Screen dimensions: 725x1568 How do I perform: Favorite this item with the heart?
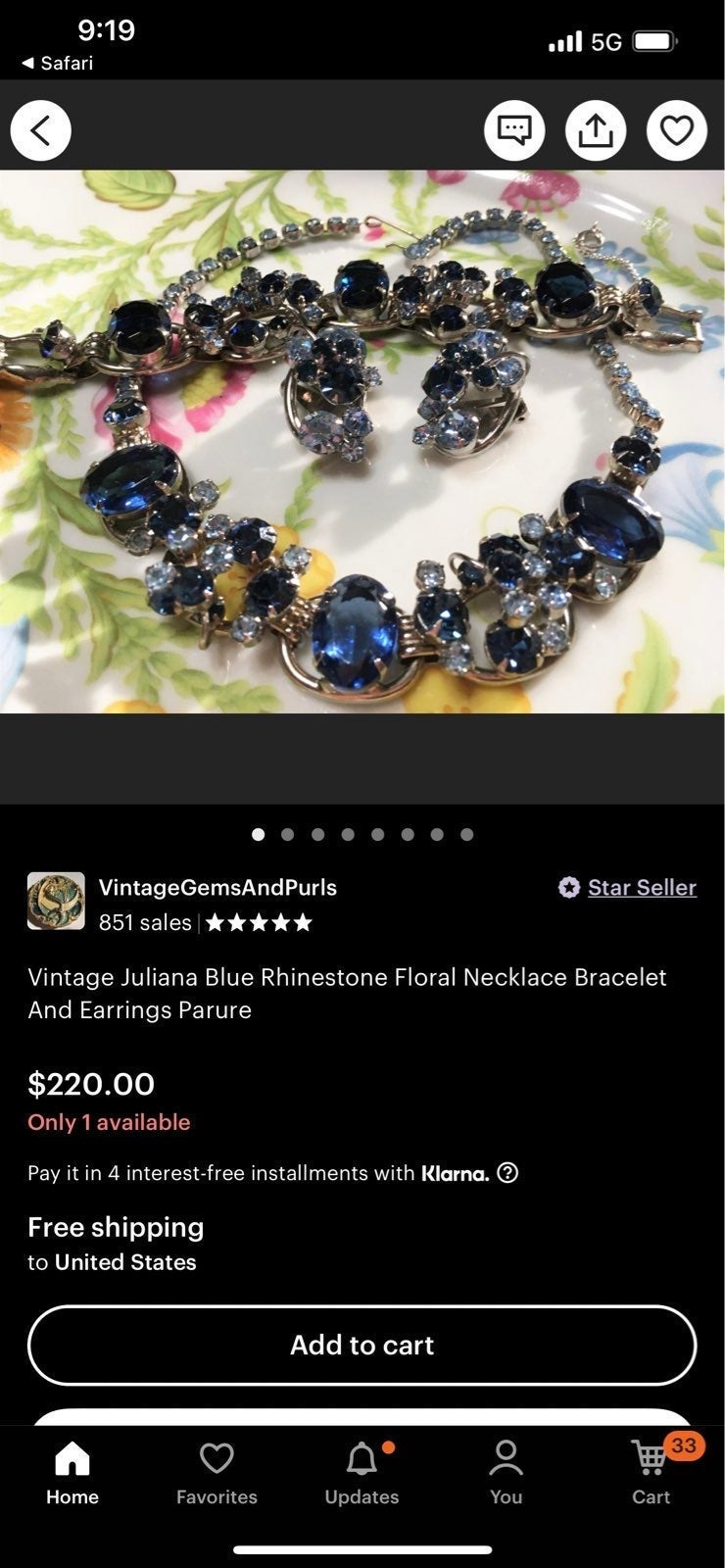(676, 130)
